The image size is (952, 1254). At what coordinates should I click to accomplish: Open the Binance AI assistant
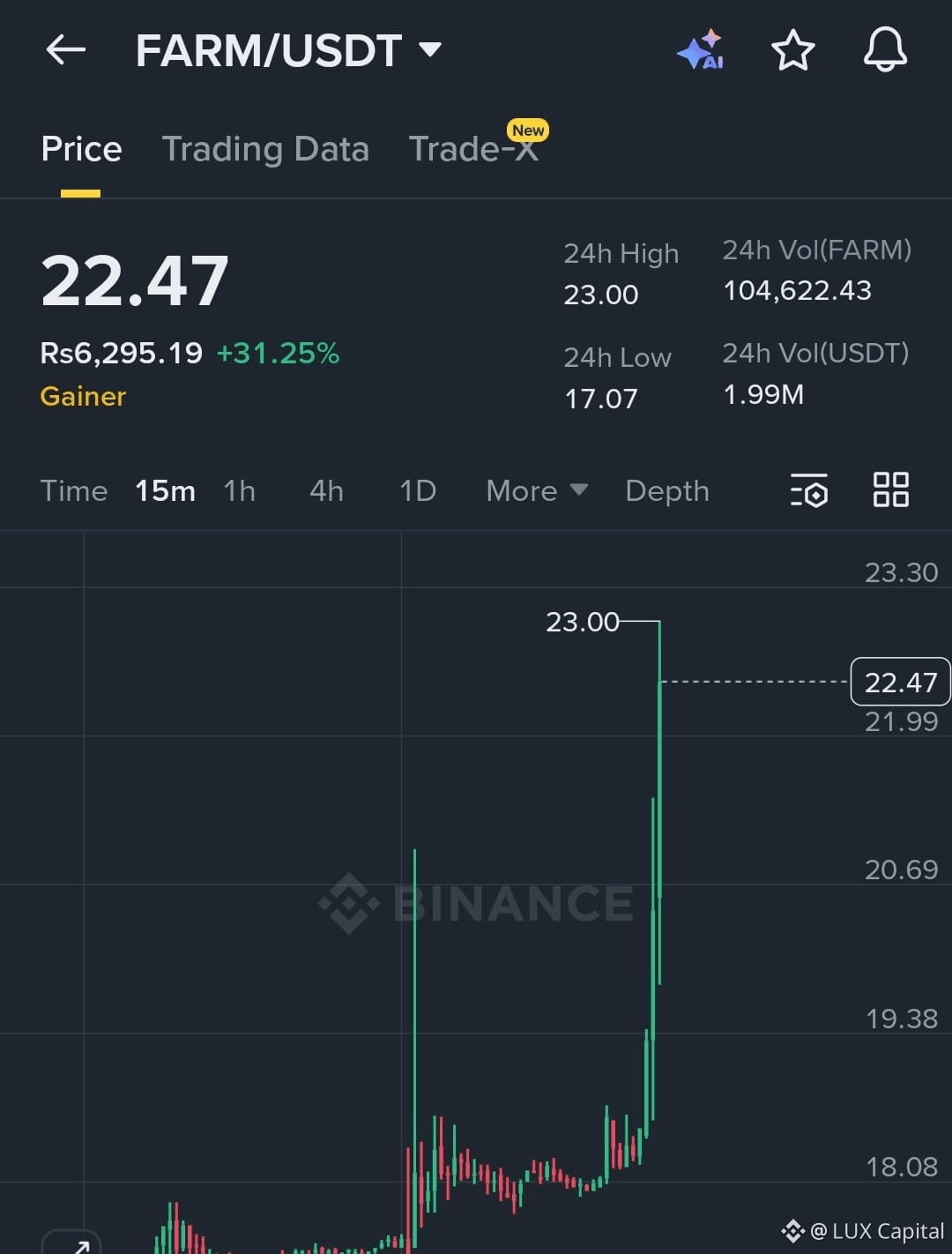point(701,50)
